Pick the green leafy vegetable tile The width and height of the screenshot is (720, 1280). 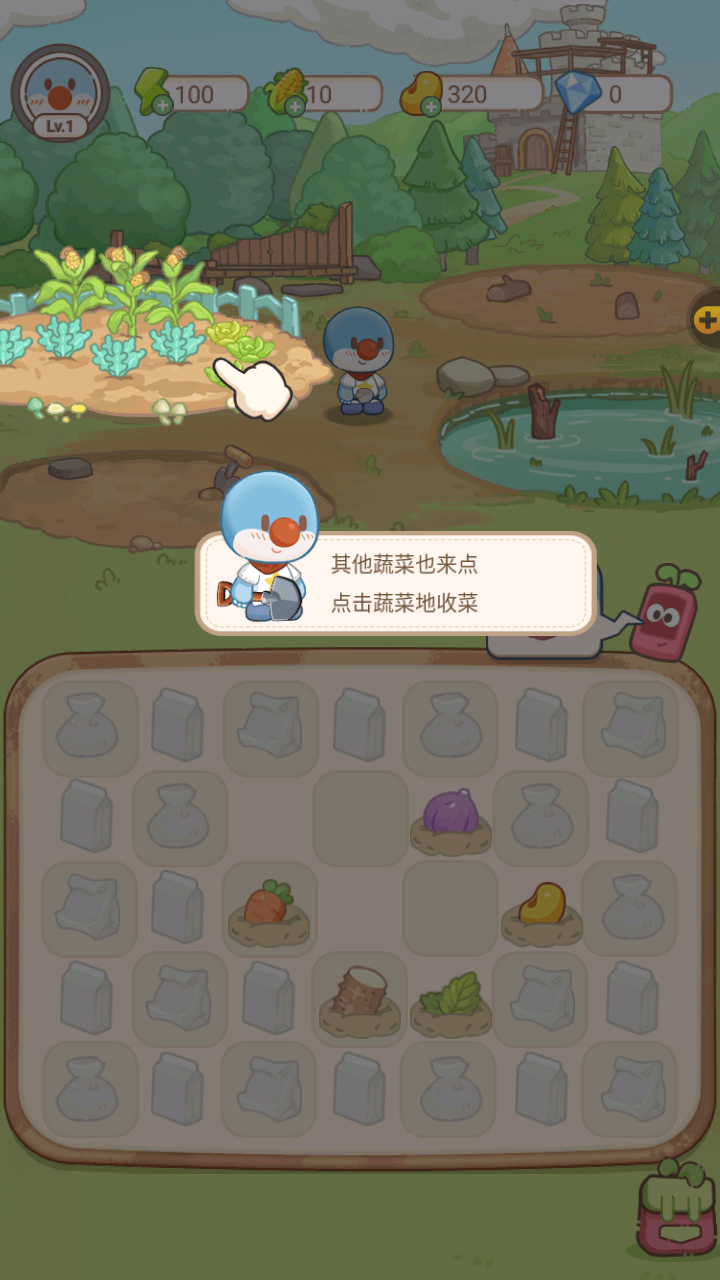(450, 997)
